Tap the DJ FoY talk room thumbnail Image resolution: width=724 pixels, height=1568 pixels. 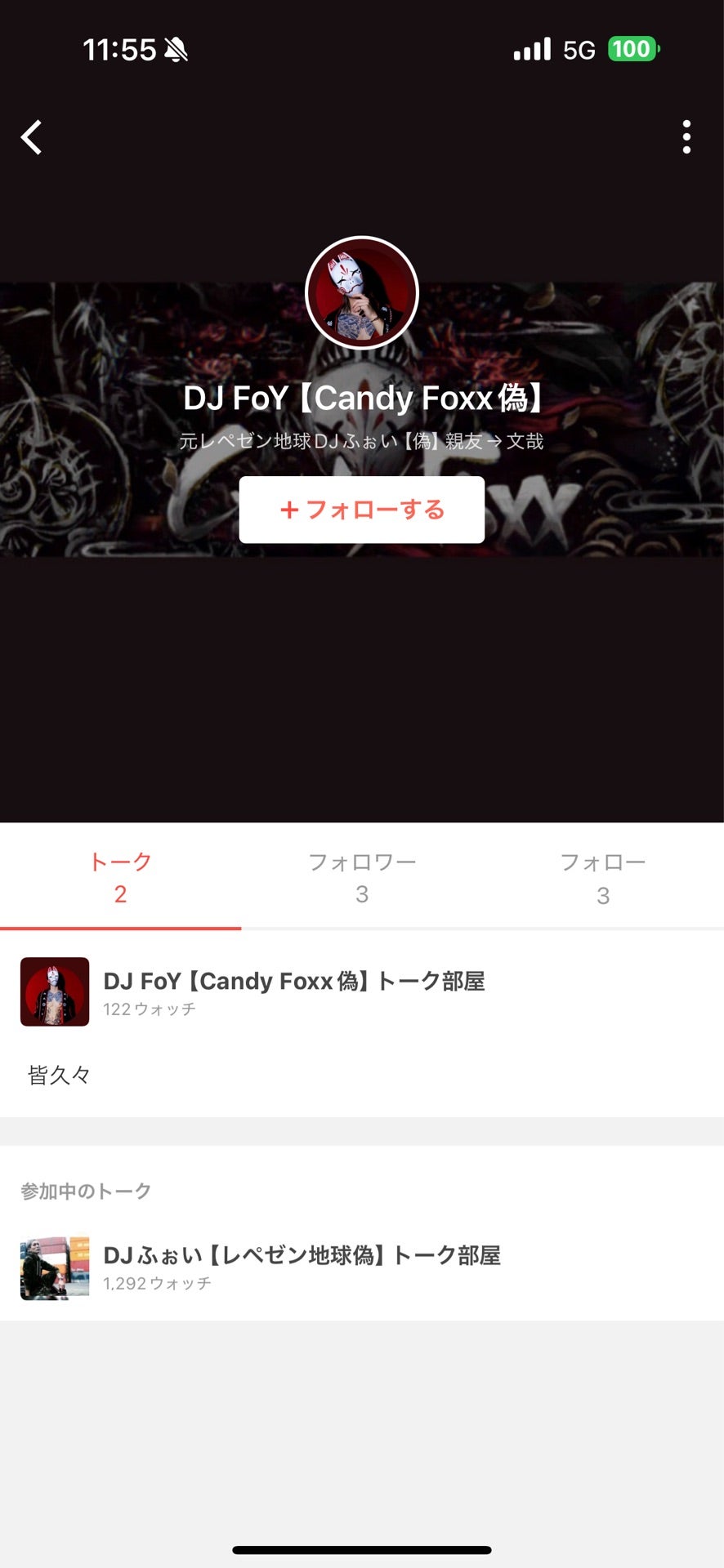coord(54,991)
